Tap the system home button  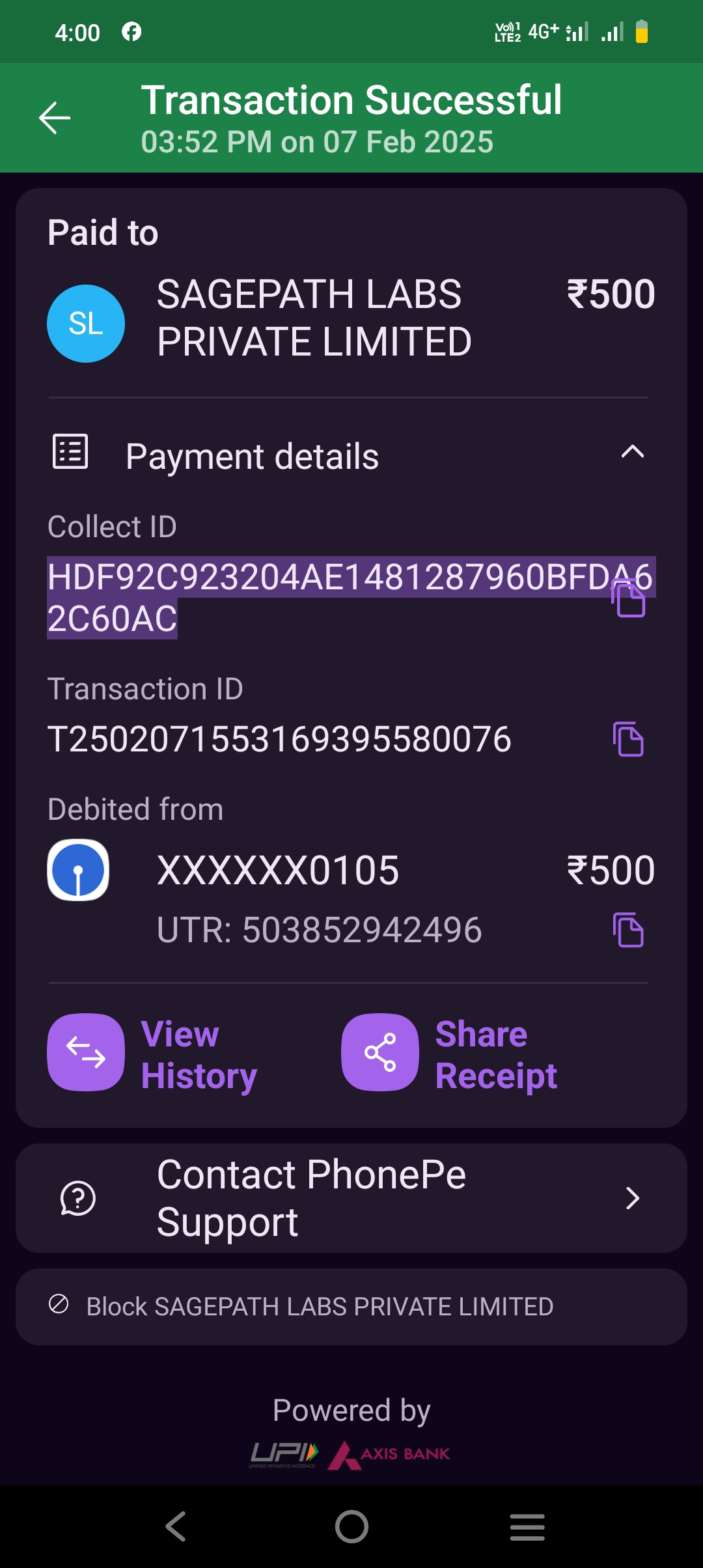351,1526
